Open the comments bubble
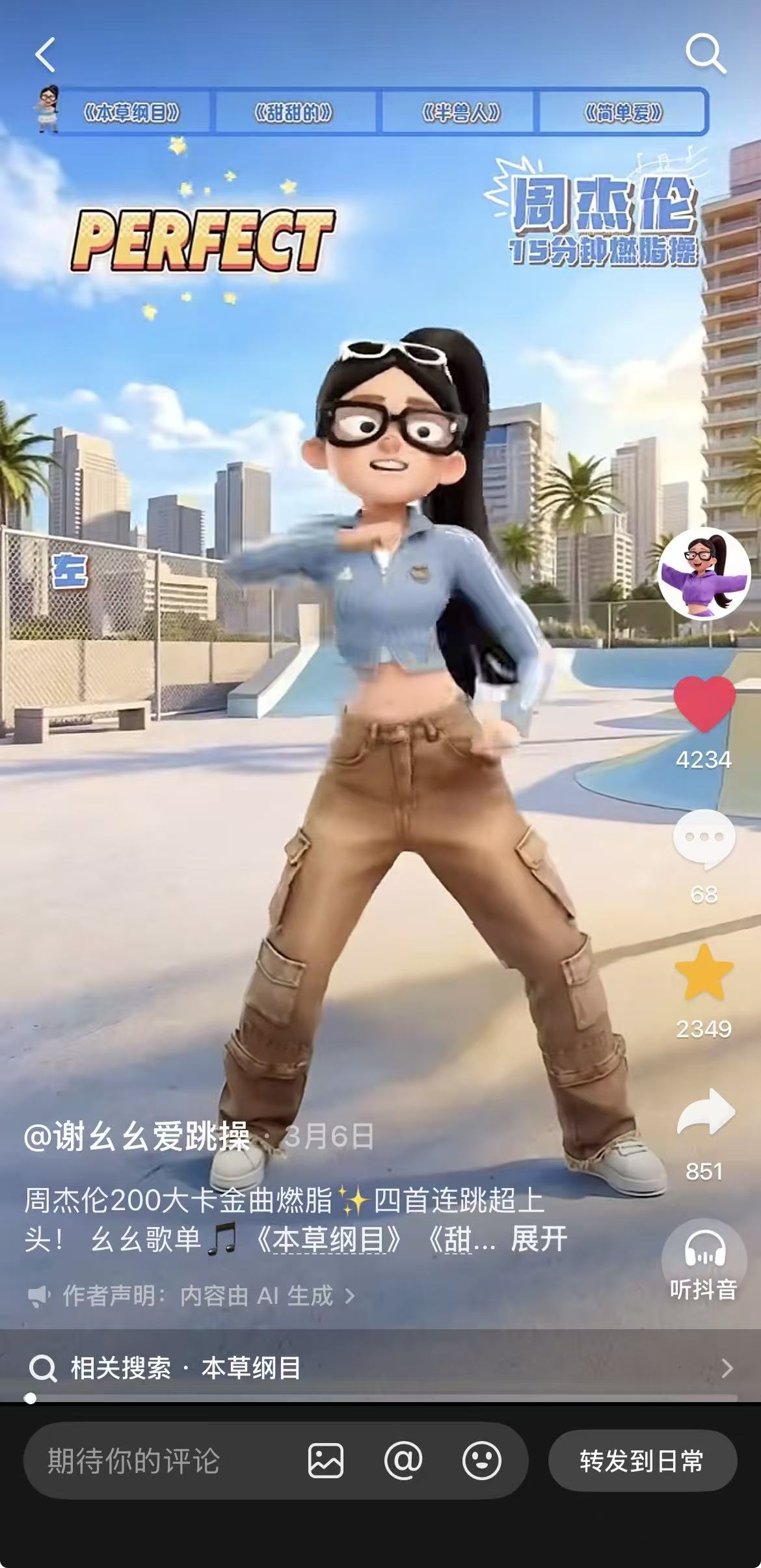Screen dimensions: 761x1568 point(704,839)
